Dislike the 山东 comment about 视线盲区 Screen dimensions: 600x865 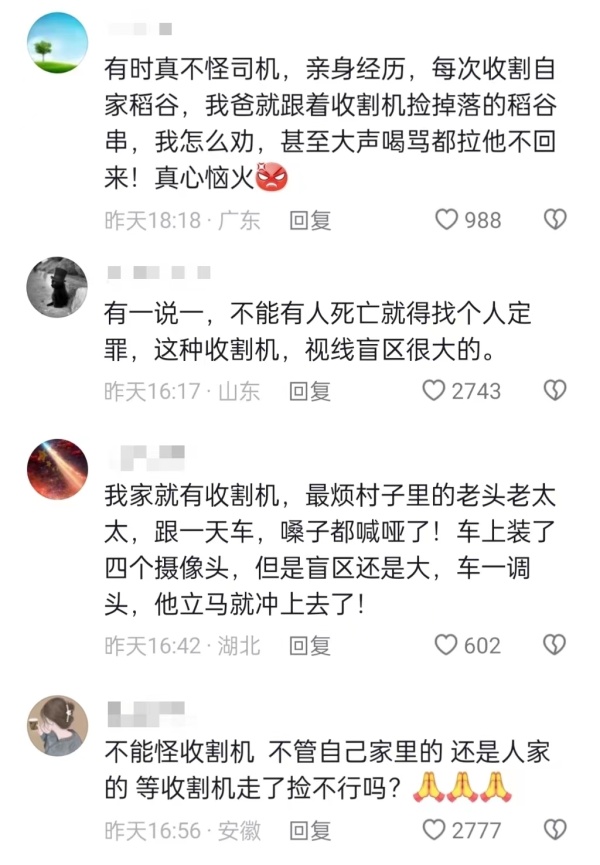click(x=555, y=390)
